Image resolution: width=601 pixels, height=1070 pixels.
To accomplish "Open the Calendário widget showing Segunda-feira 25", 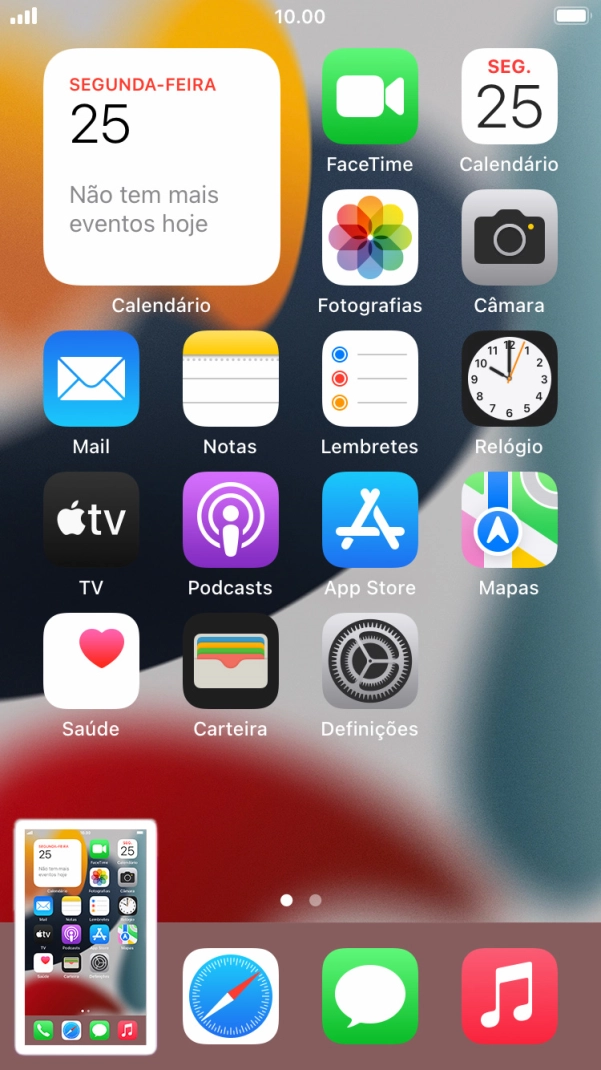I will click(x=161, y=167).
